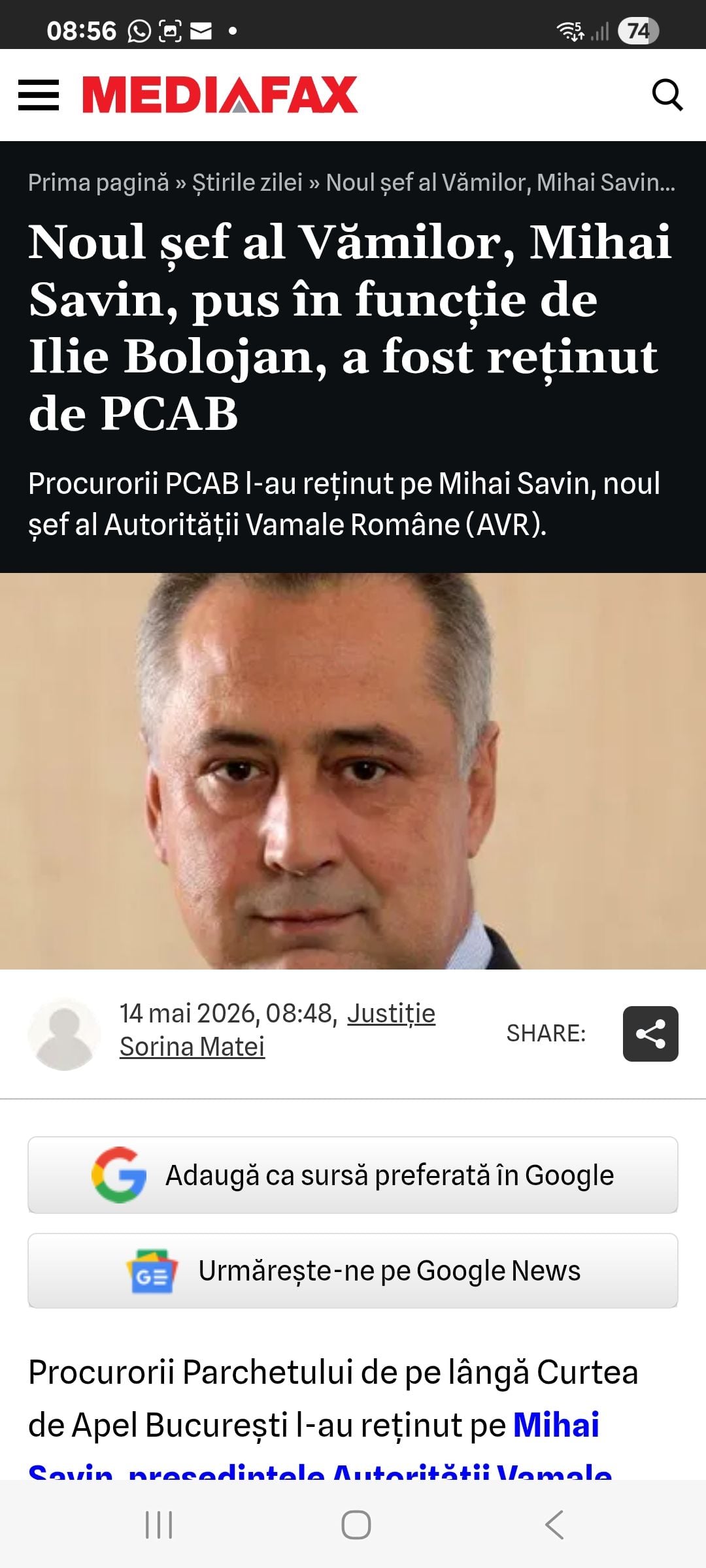706x1568 pixels.
Task: Open the Știrile zilei breadcrumb link
Action: (247, 182)
